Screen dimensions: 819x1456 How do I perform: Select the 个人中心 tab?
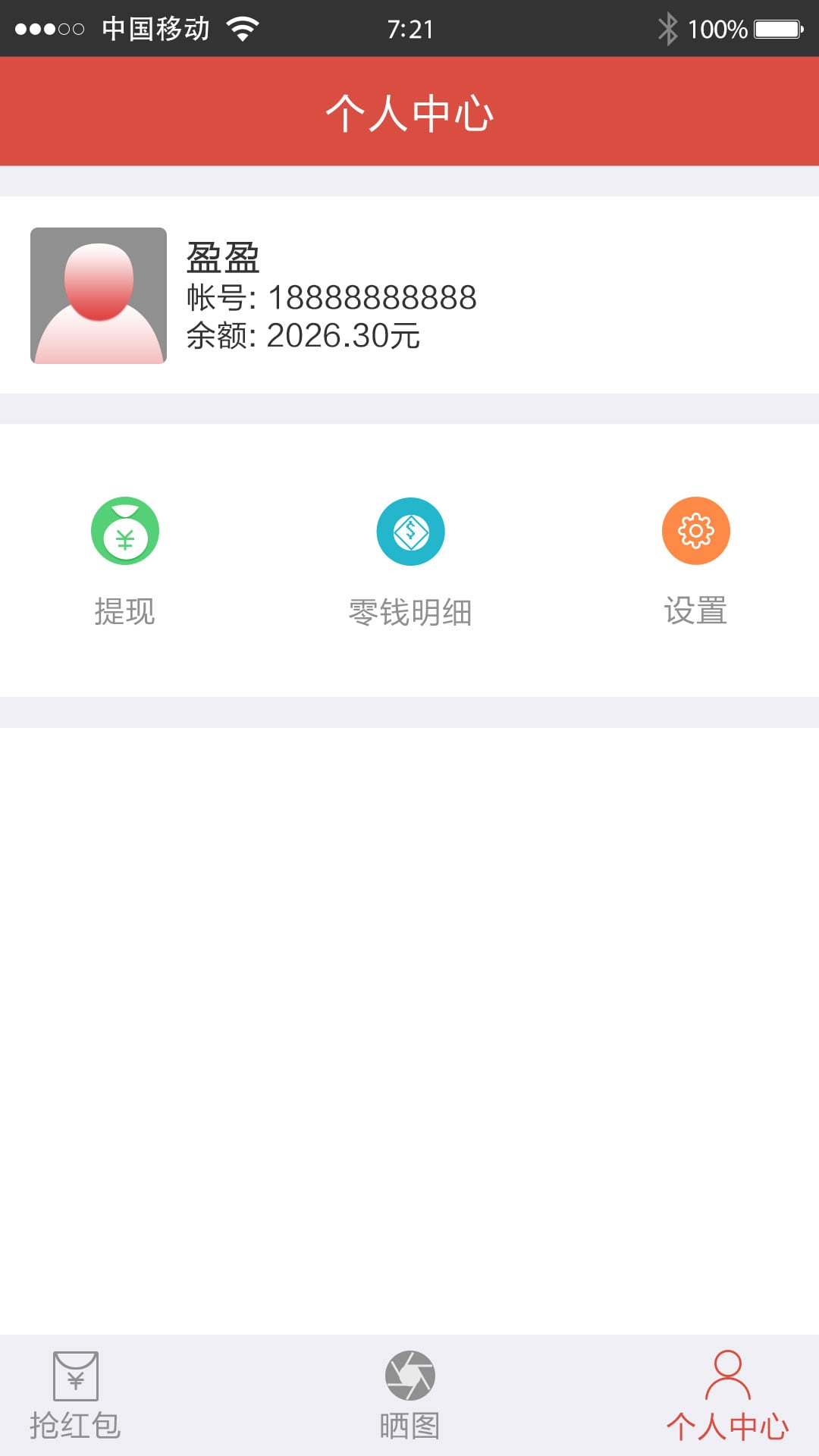click(727, 1395)
